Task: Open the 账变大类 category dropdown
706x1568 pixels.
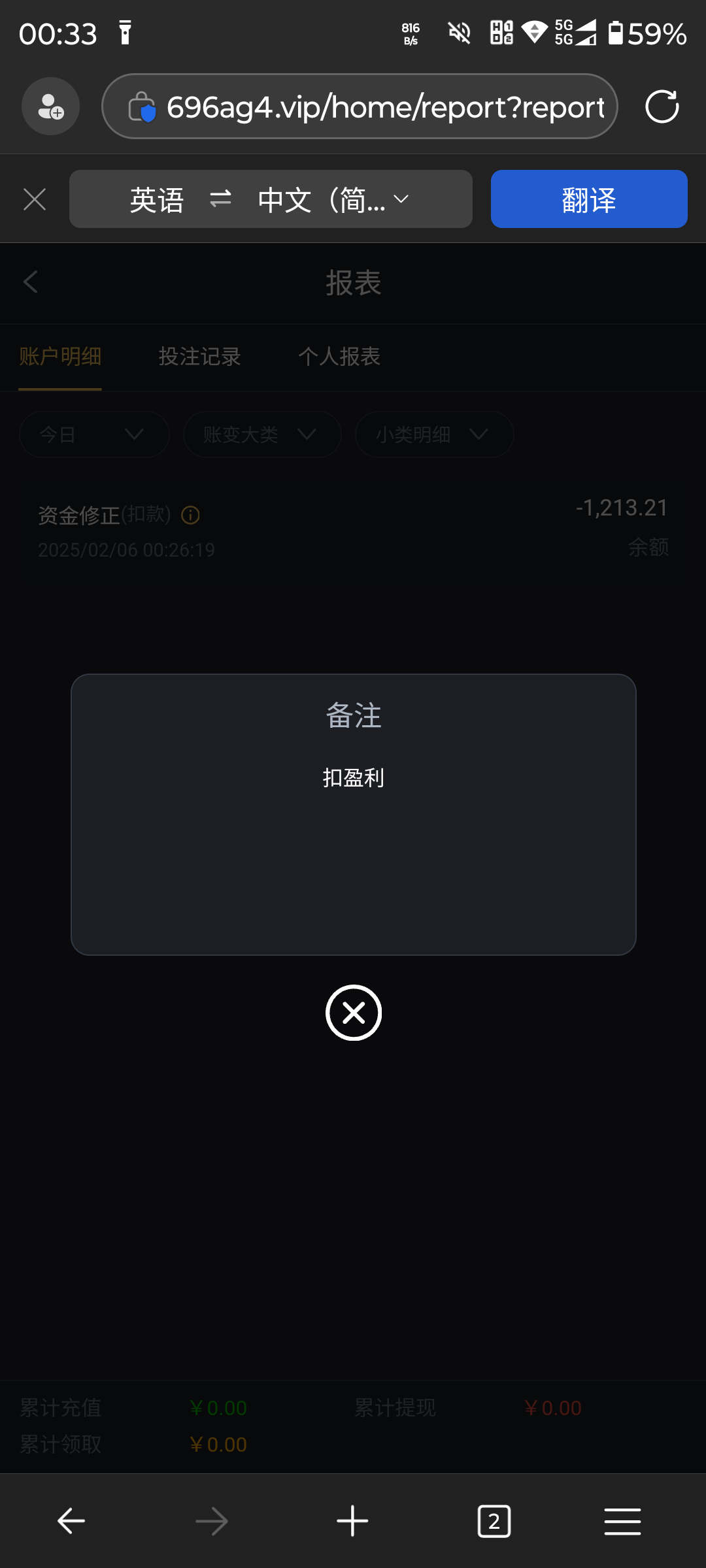Action: click(261, 434)
